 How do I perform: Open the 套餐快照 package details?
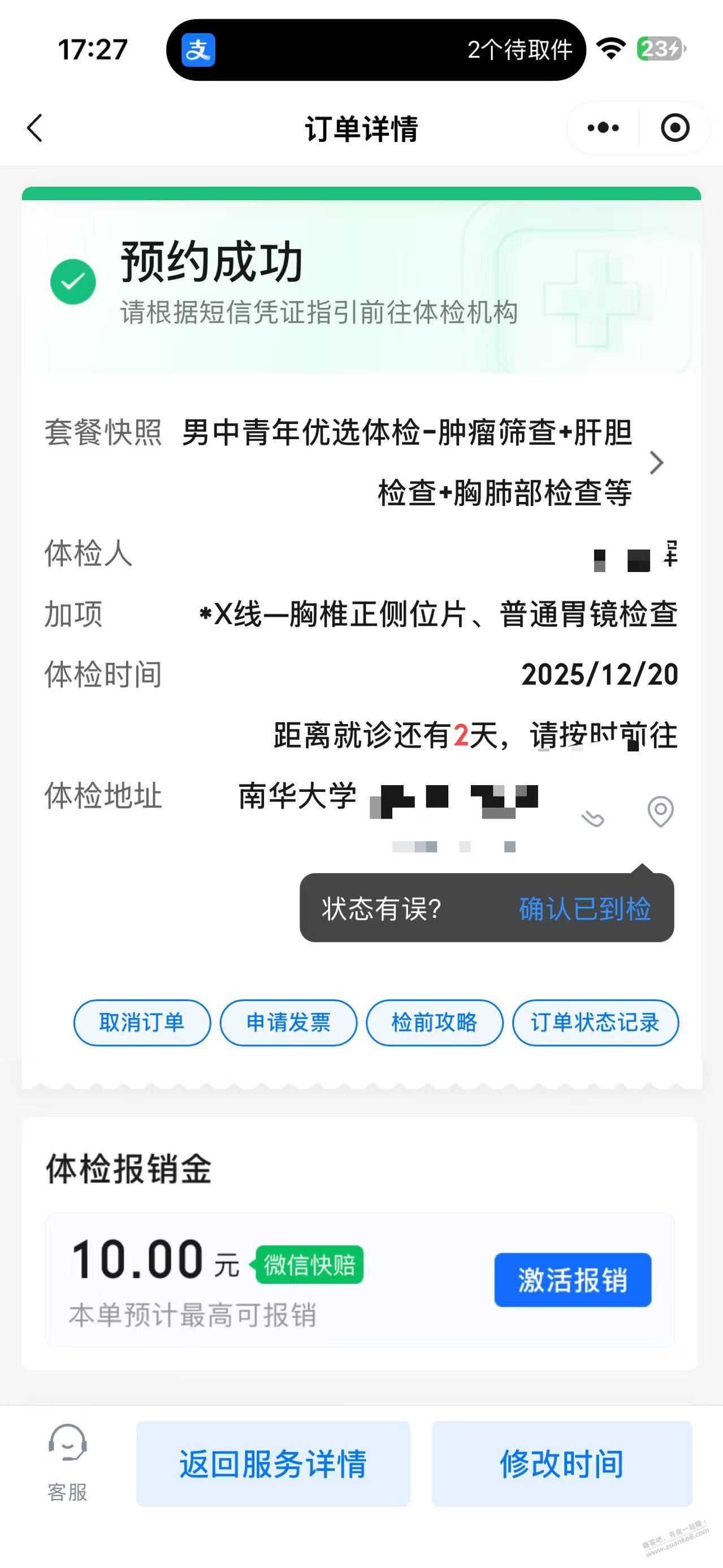[x=655, y=463]
